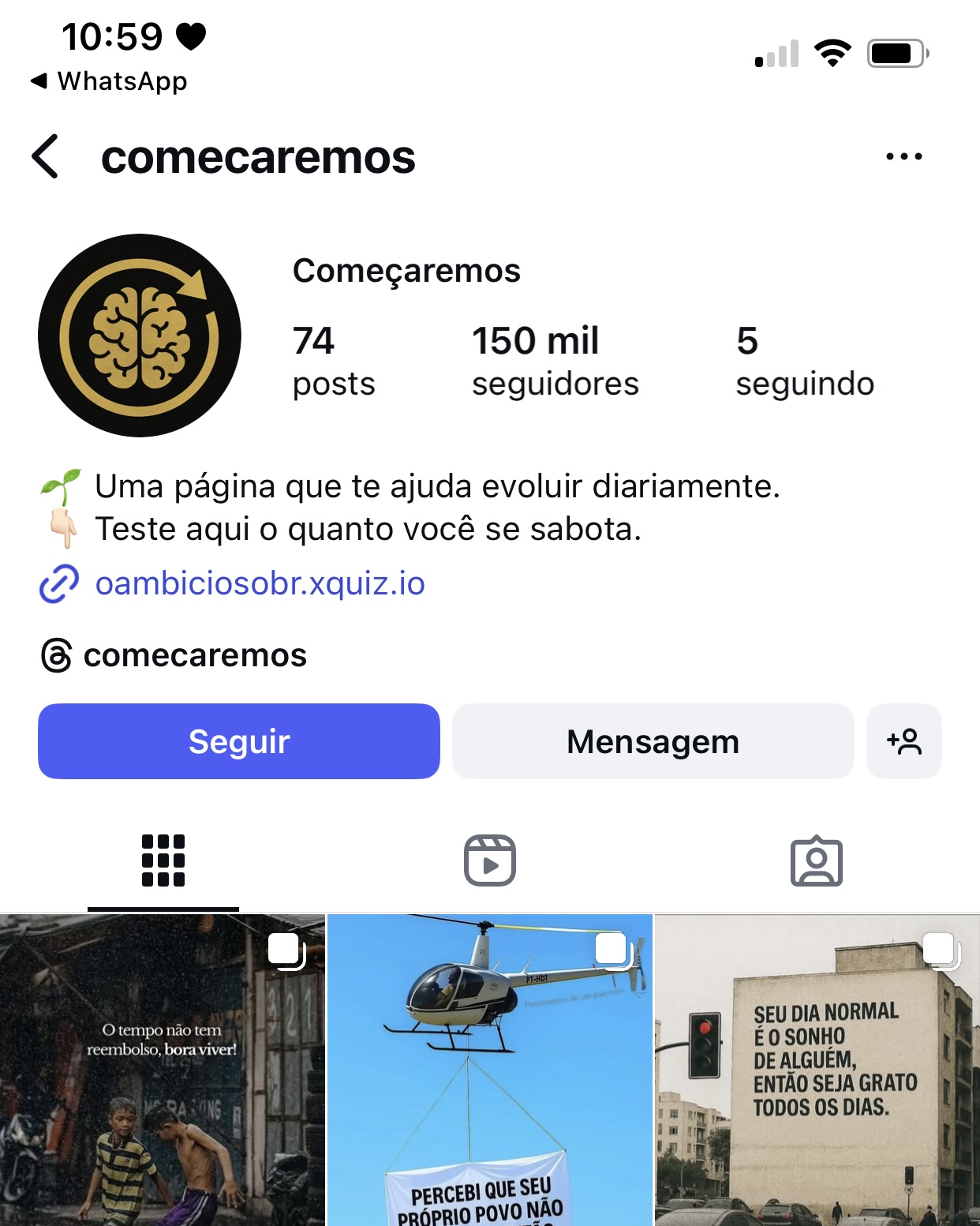Switch to the Reels tab
980x1226 pixels.
pos(490,860)
